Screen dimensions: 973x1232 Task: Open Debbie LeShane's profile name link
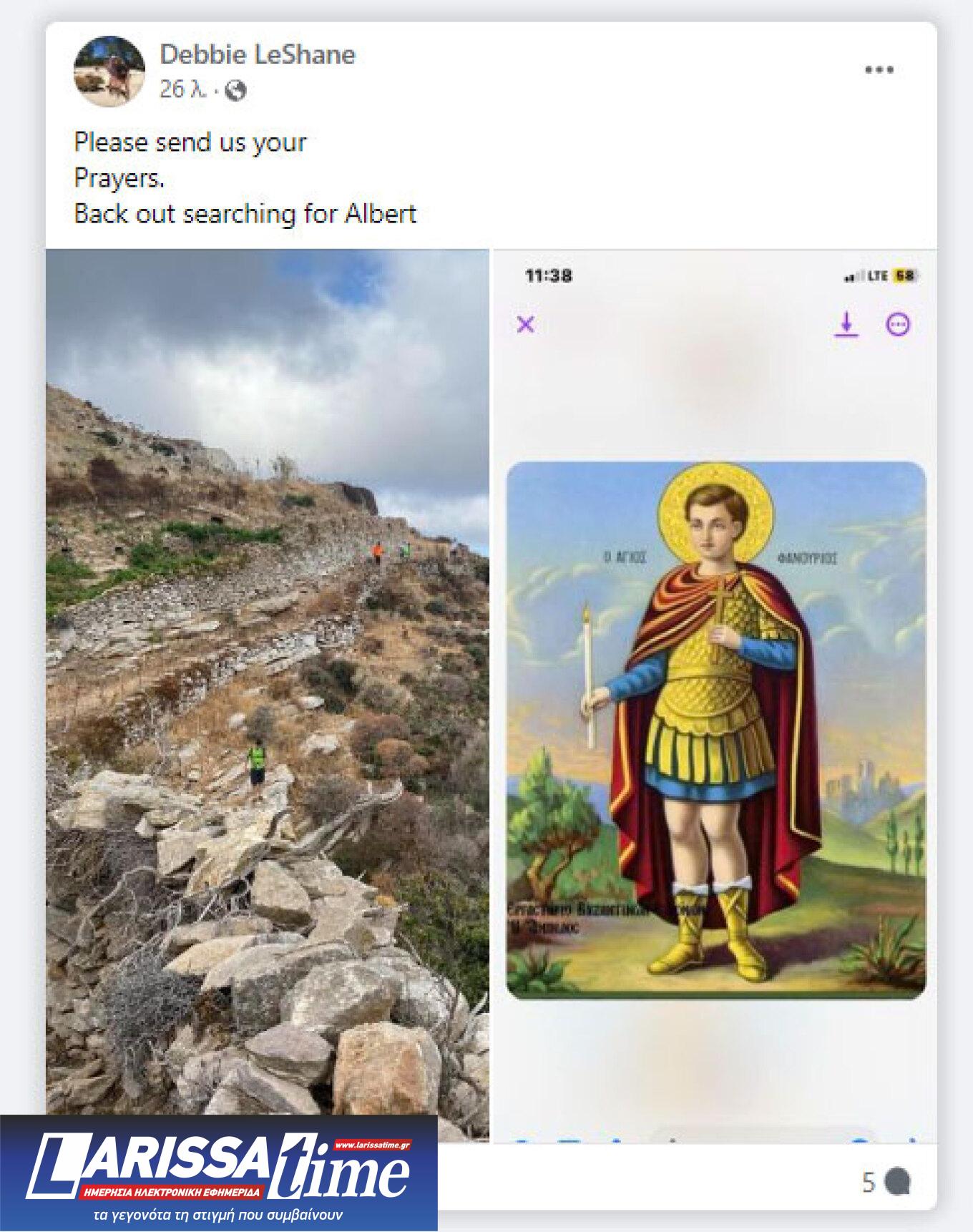click(x=258, y=55)
